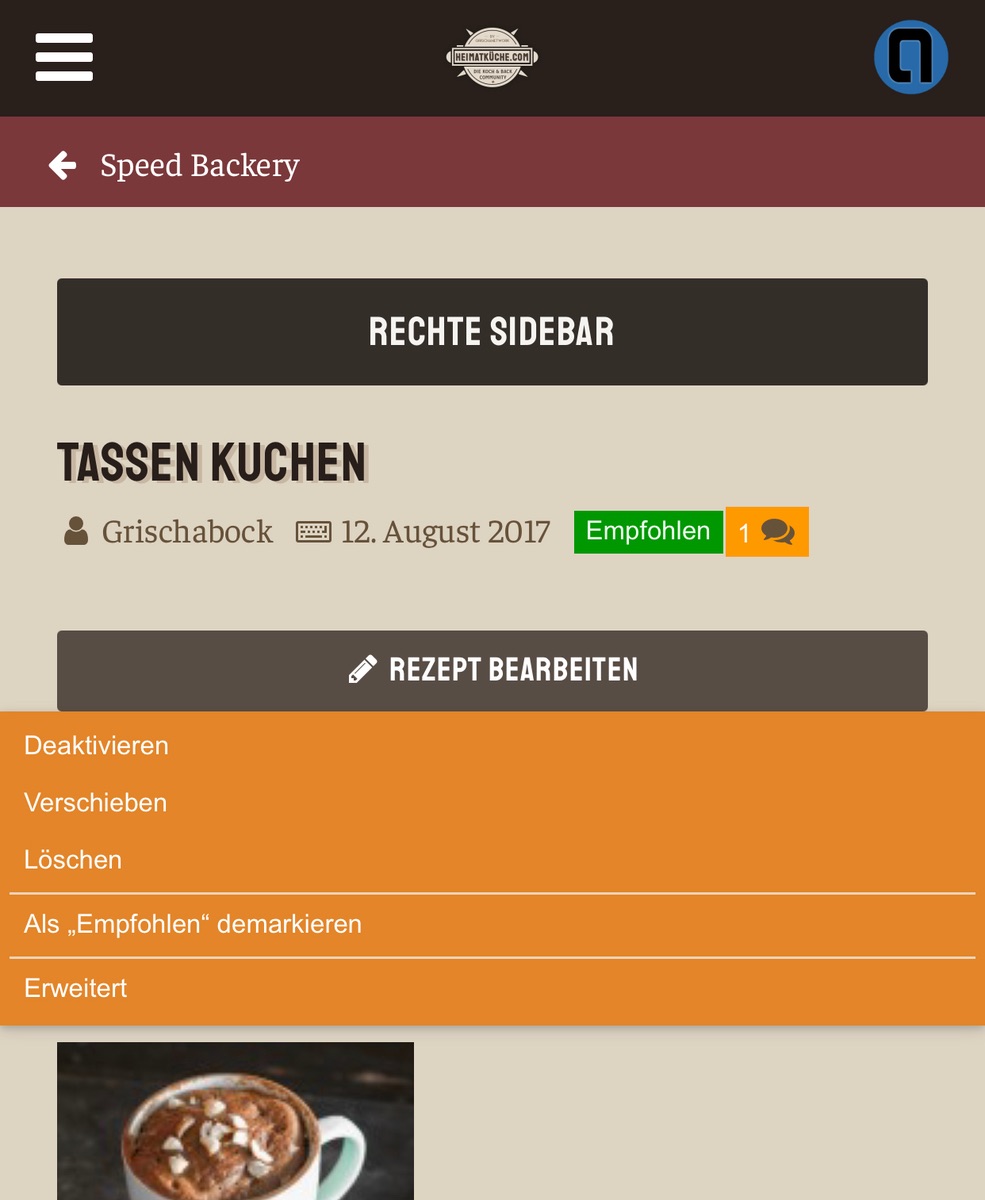Open the mug cake photo

pos(235,1120)
